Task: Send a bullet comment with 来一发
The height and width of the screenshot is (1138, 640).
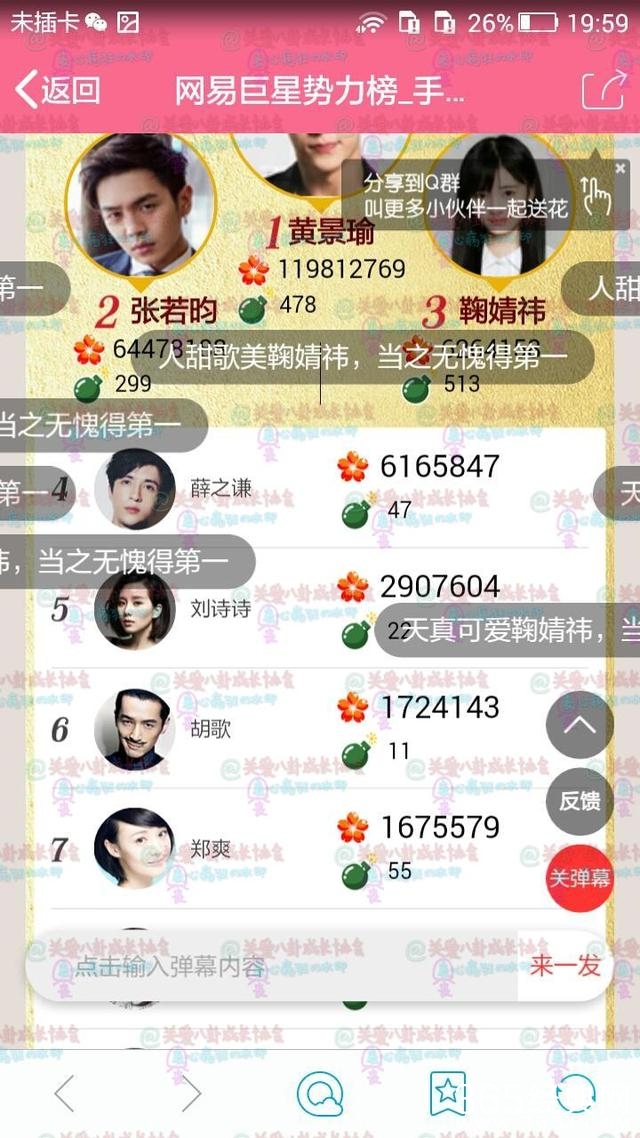Action: coord(565,966)
